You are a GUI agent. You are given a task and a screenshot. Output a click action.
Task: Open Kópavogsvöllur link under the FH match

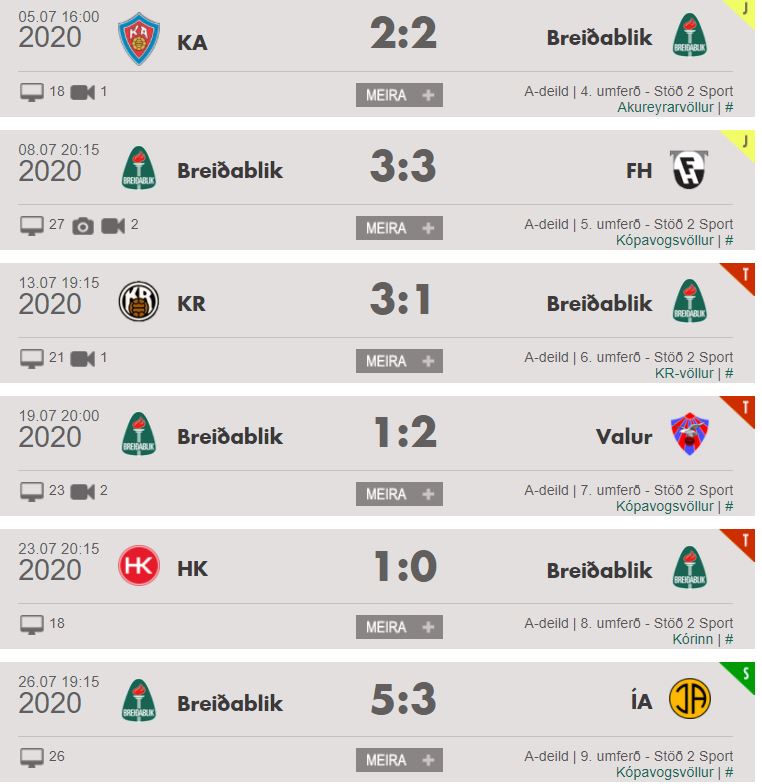664,240
